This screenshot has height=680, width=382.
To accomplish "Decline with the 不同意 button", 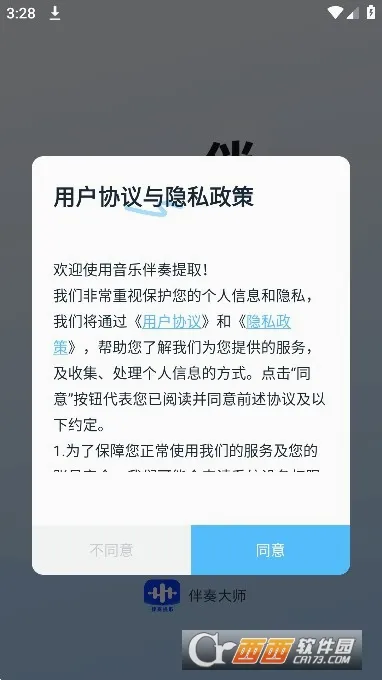I will 111,550.
